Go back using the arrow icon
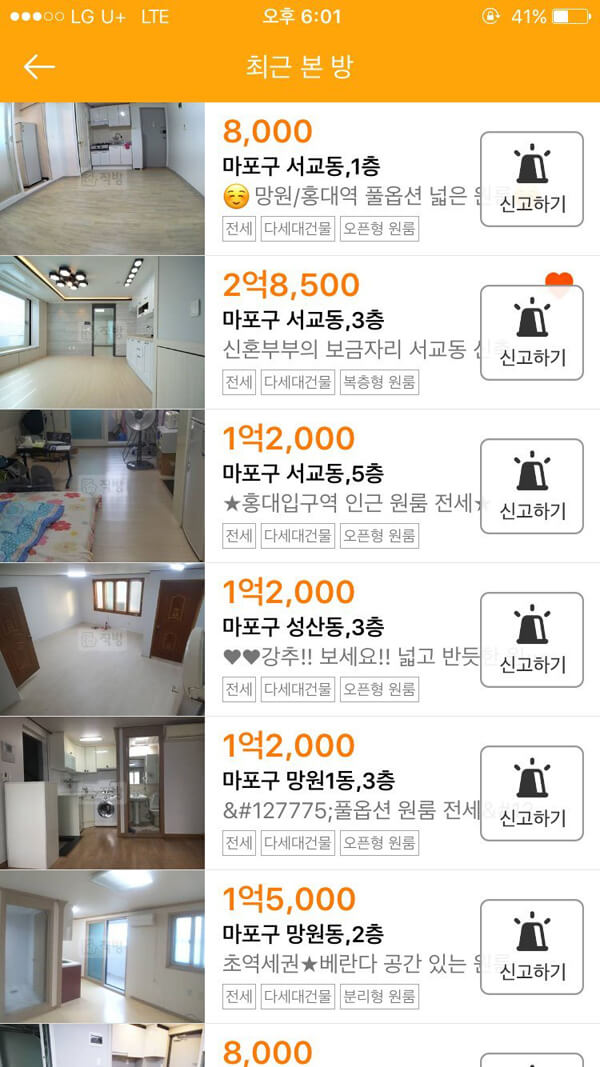The image size is (600, 1067). 40,67
